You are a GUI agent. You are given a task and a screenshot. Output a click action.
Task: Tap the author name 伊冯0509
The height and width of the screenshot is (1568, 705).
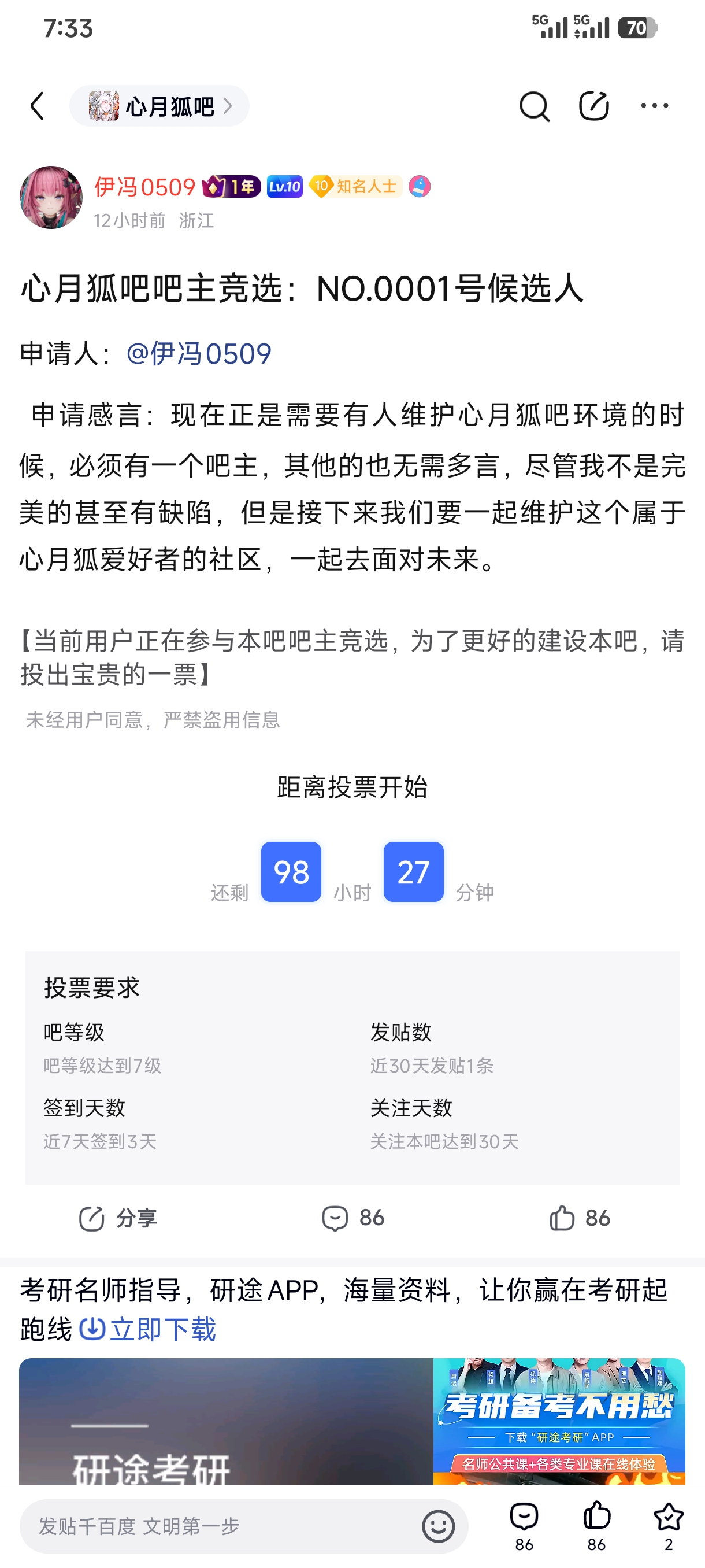point(145,187)
